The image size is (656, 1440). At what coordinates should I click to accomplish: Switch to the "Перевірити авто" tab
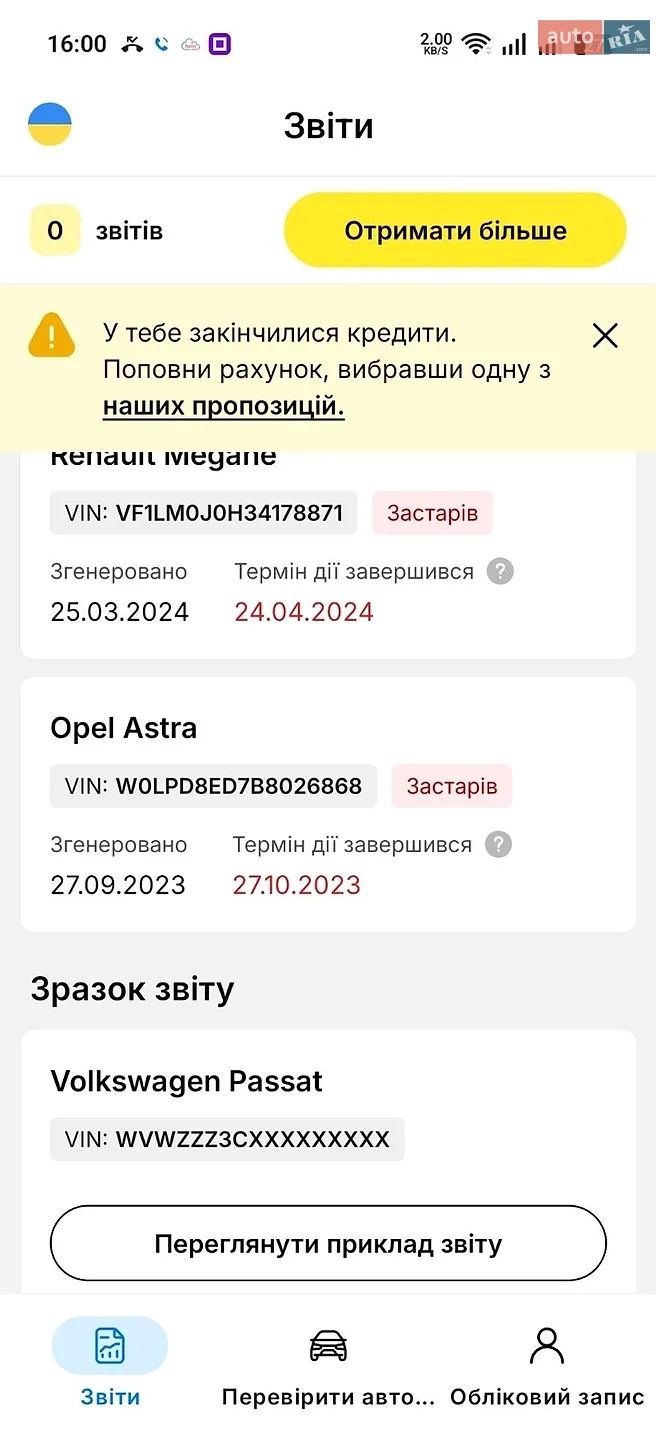(328, 1367)
